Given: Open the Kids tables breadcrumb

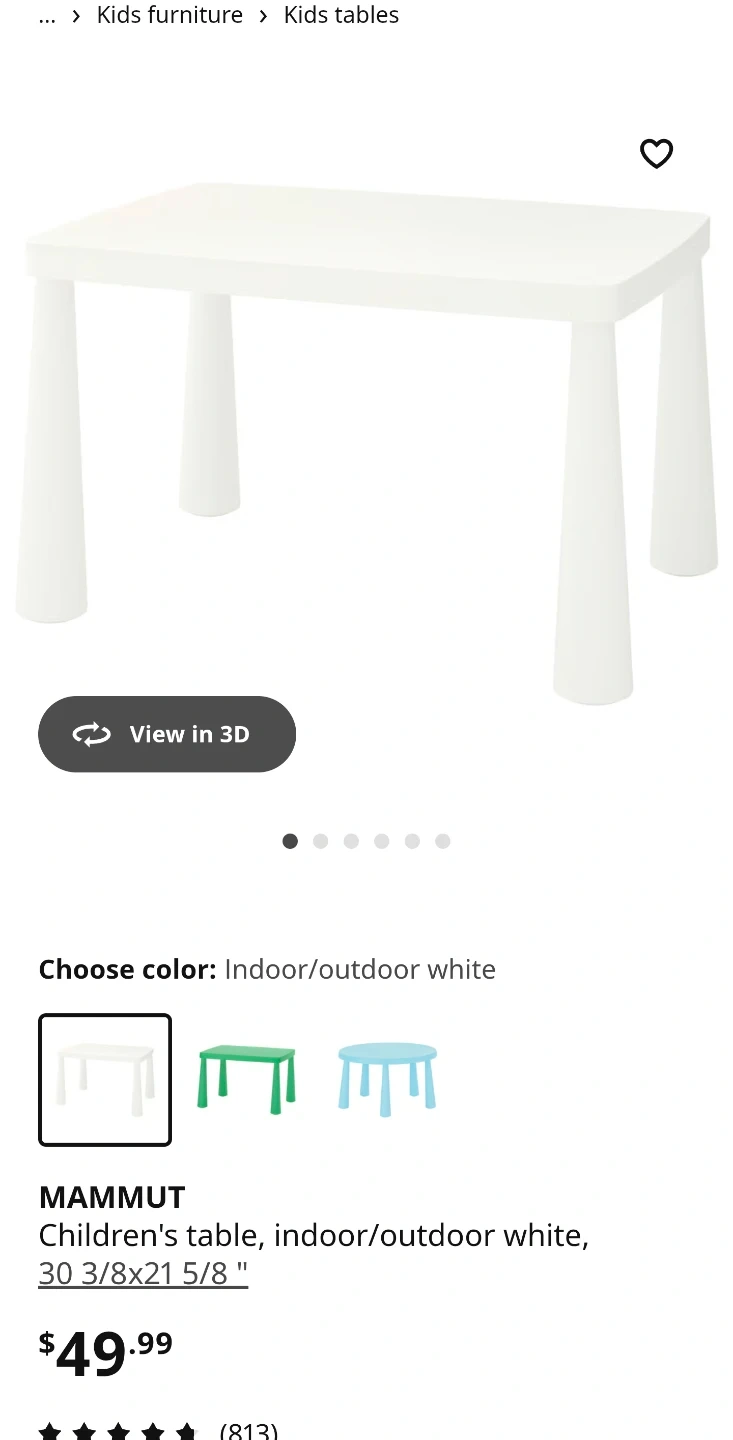Looking at the screenshot, I should (341, 15).
